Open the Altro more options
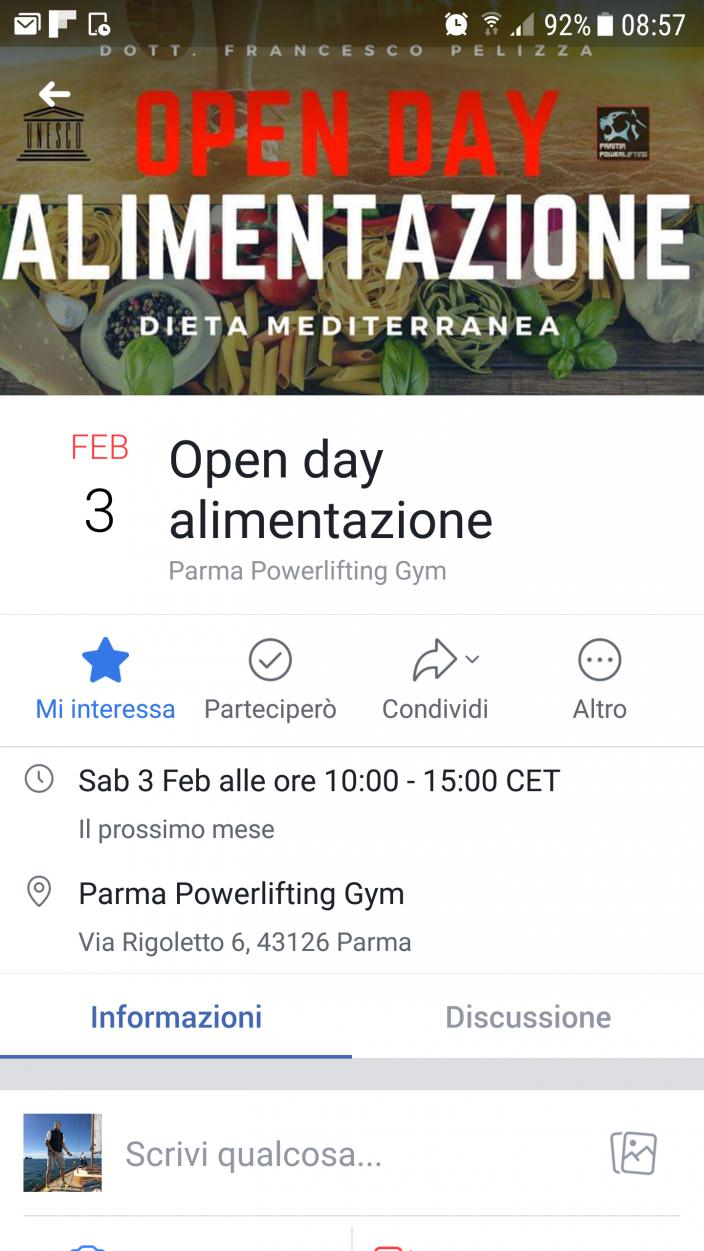The image size is (704, 1251). pyautogui.click(x=599, y=680)
